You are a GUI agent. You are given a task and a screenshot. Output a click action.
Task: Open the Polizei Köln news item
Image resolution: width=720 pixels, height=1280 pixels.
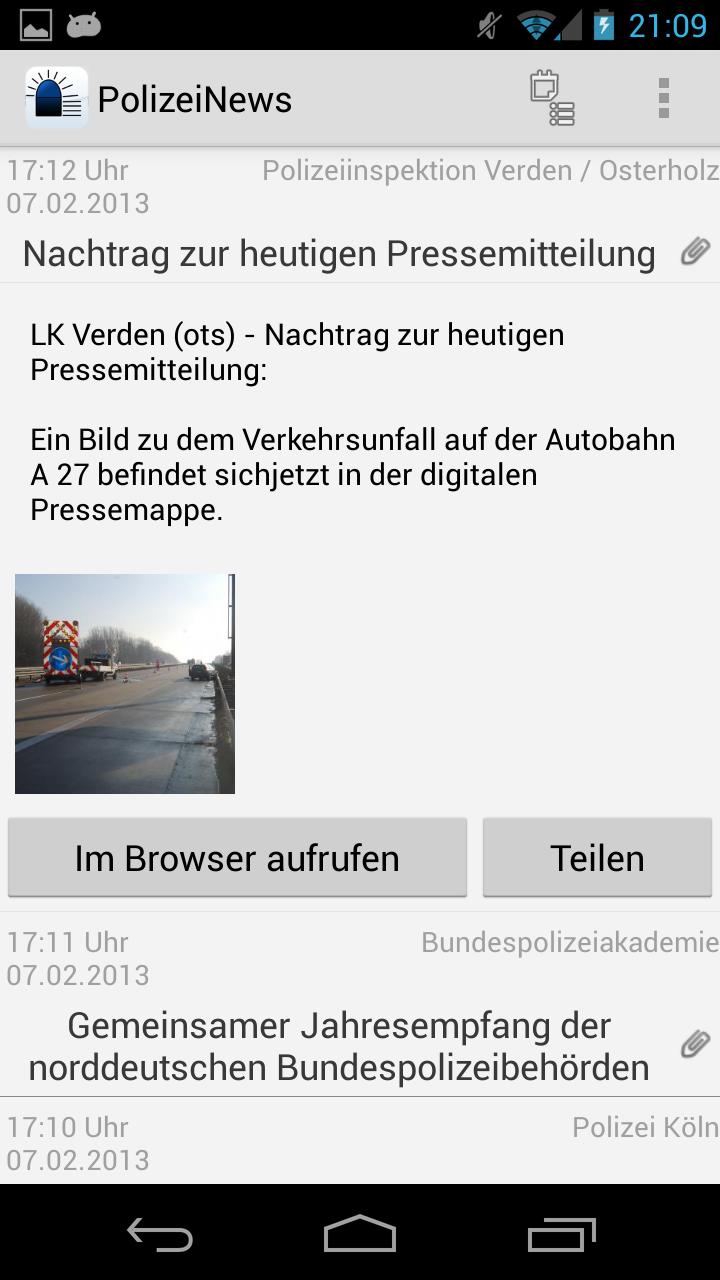[x=360, y=1142]
